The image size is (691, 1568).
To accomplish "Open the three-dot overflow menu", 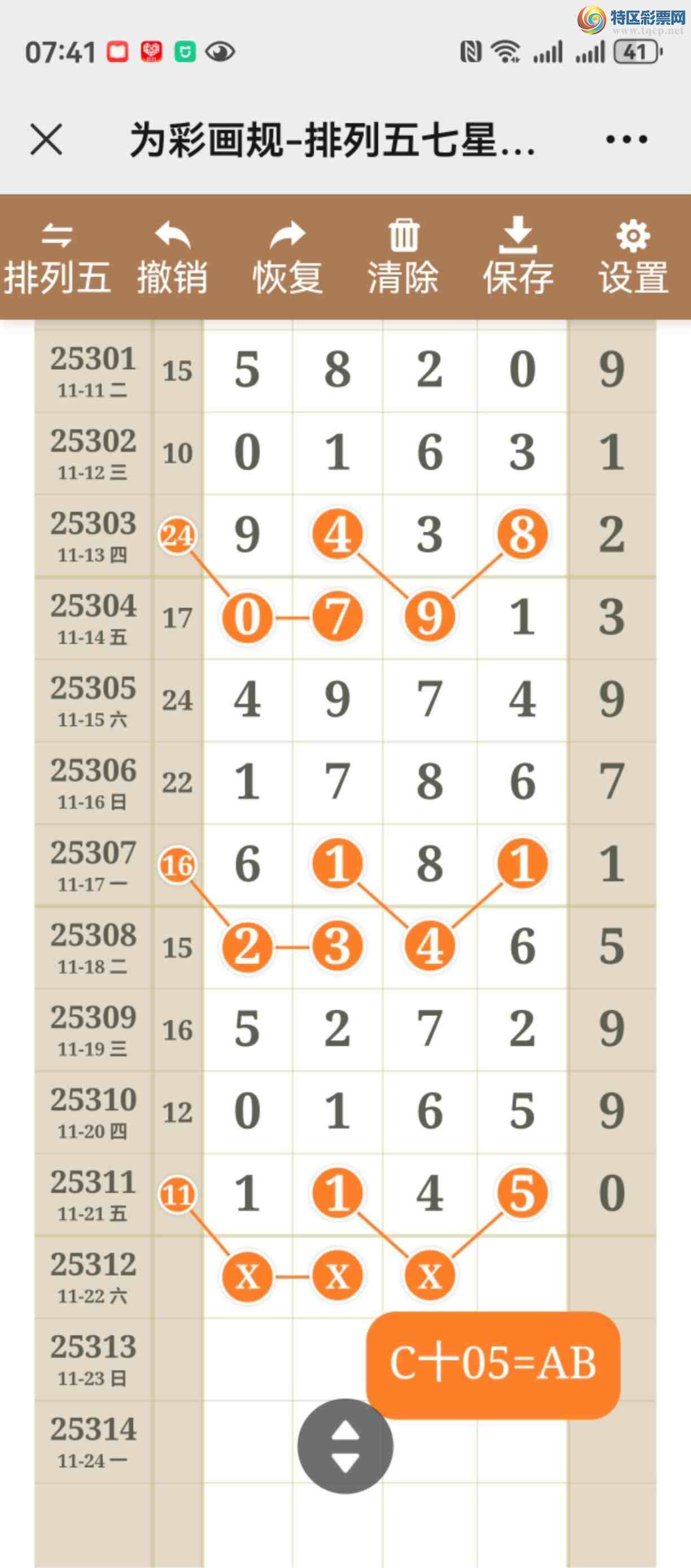I will (627, 140).
